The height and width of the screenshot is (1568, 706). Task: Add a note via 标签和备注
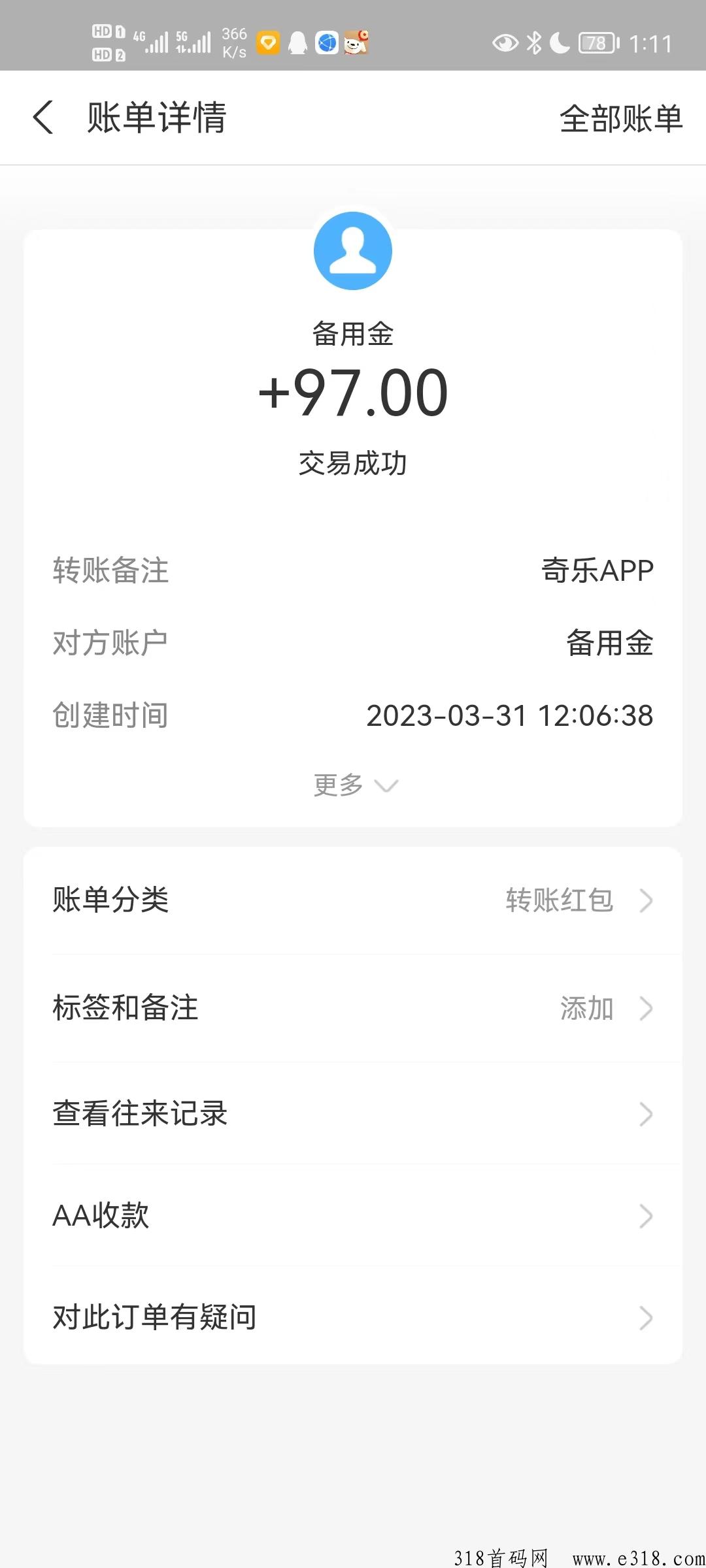pyautogui.click(x=353, y=1008)
